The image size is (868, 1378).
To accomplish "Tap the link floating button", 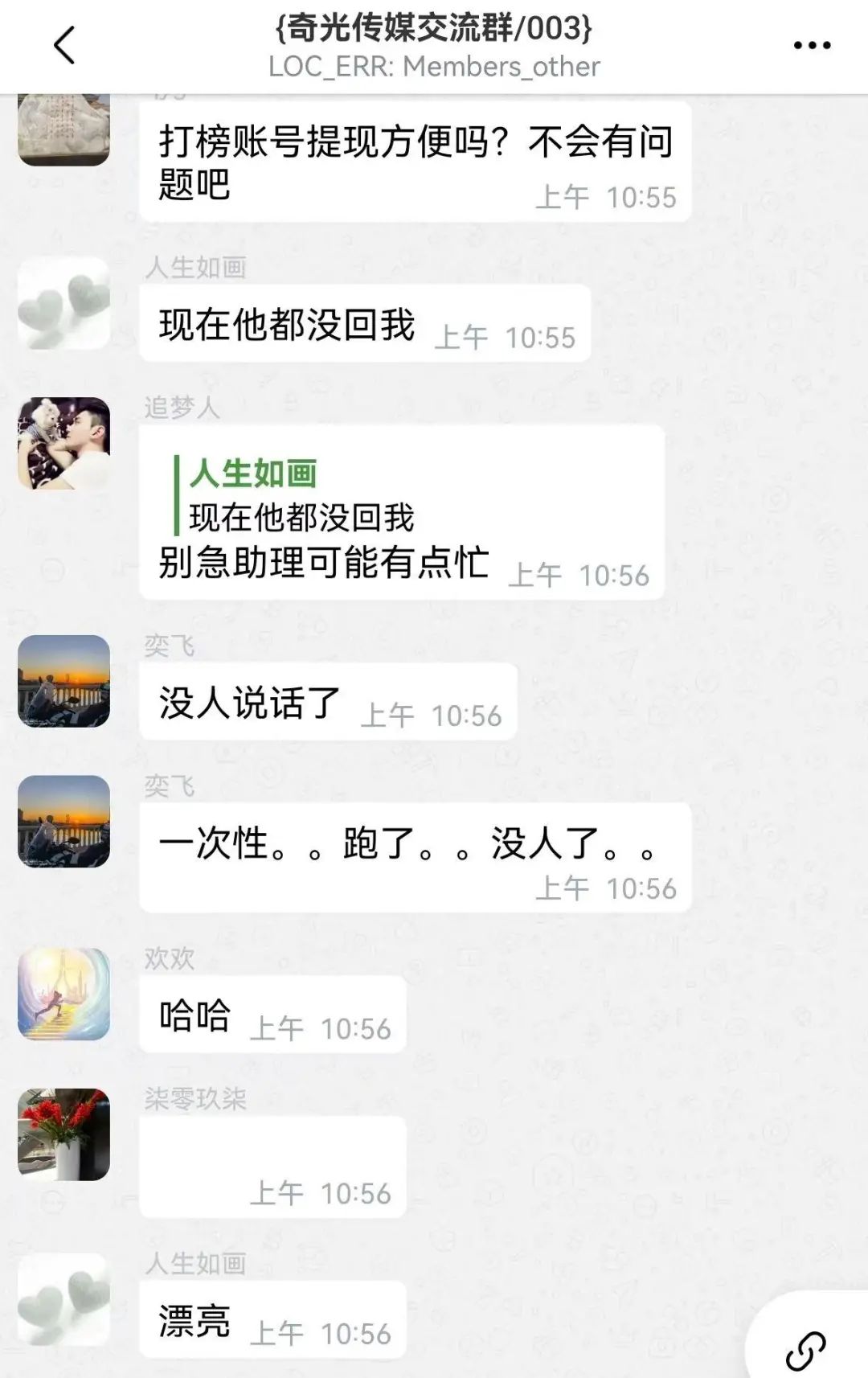I will (805, 1350).
